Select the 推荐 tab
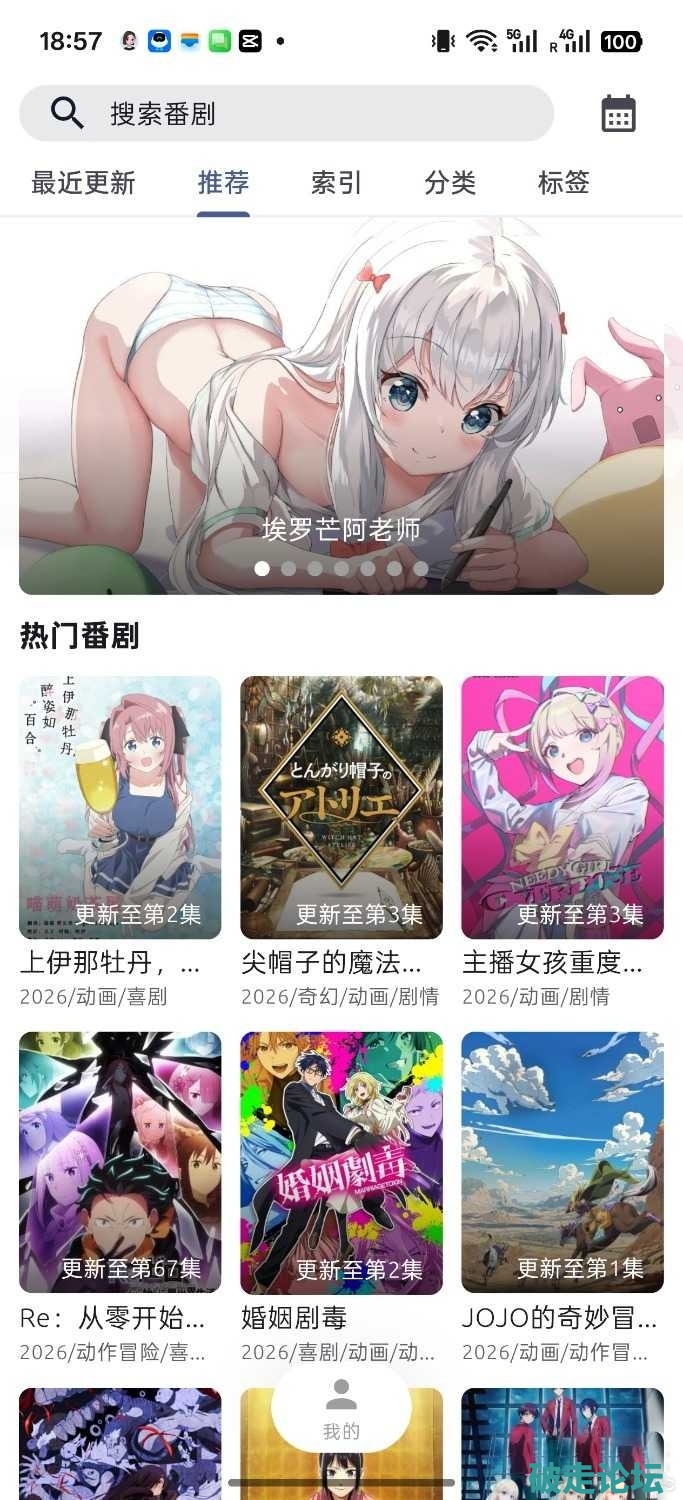 click(223, 183)
